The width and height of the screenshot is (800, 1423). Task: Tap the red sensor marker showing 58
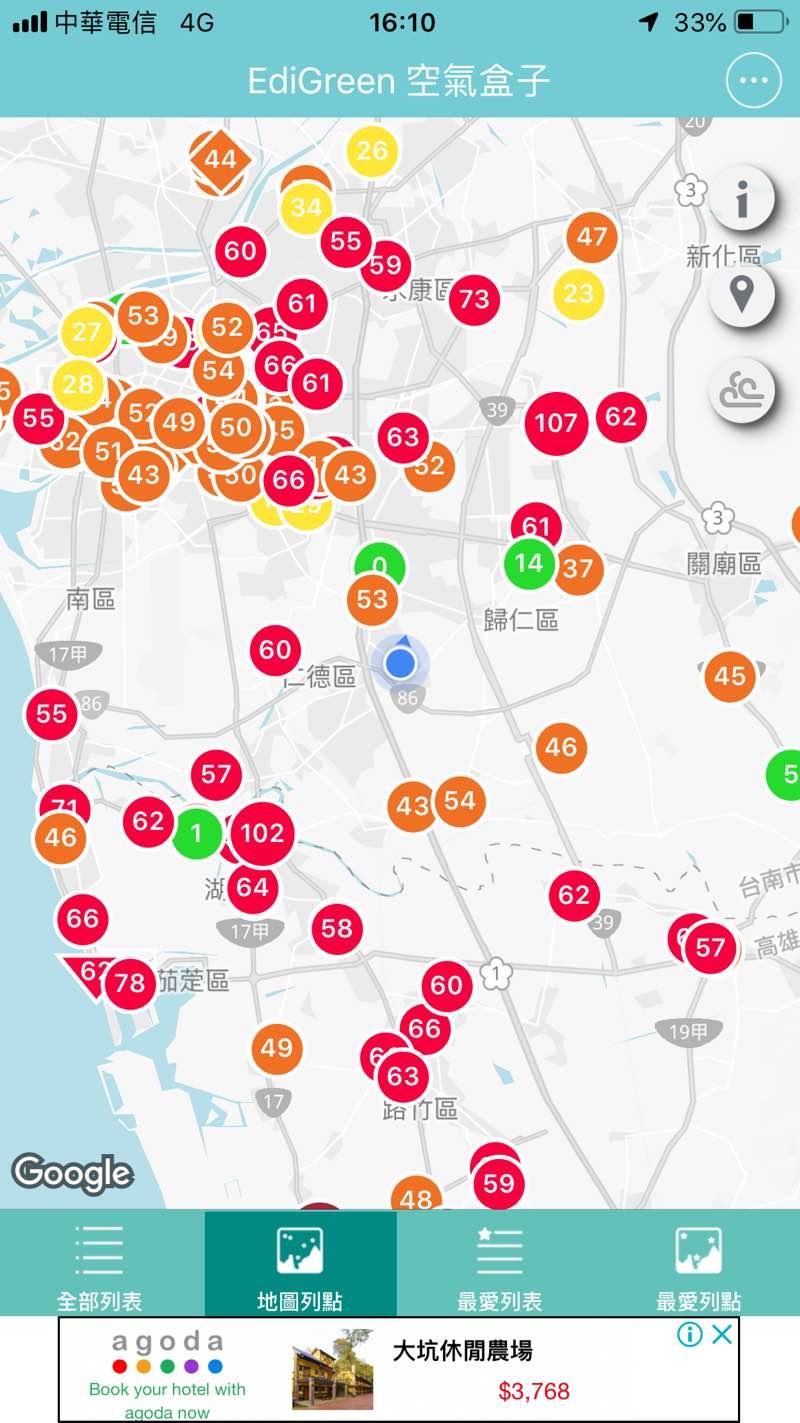[337, 929]
